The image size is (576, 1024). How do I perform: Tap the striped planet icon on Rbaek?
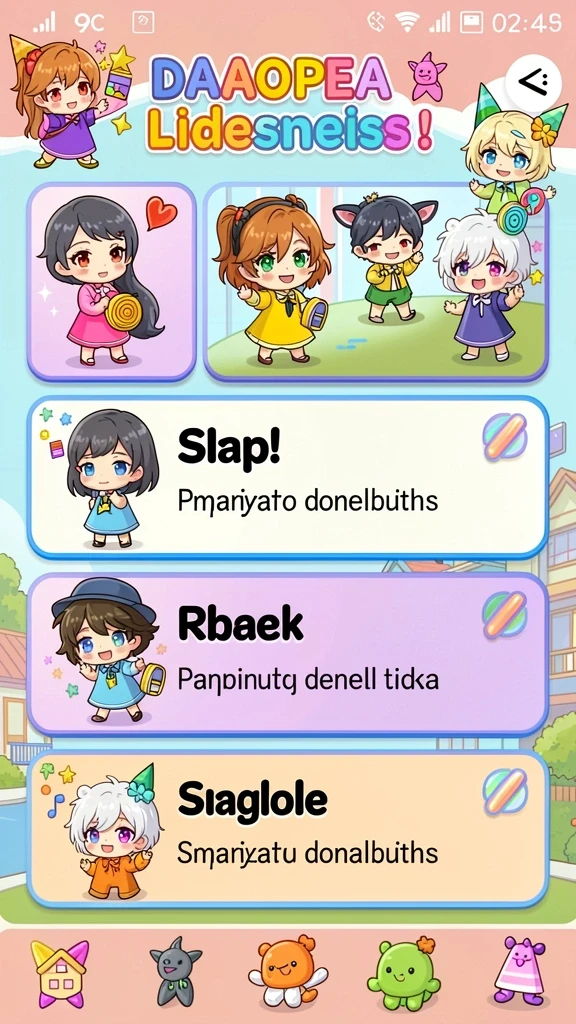coord(505,615)
